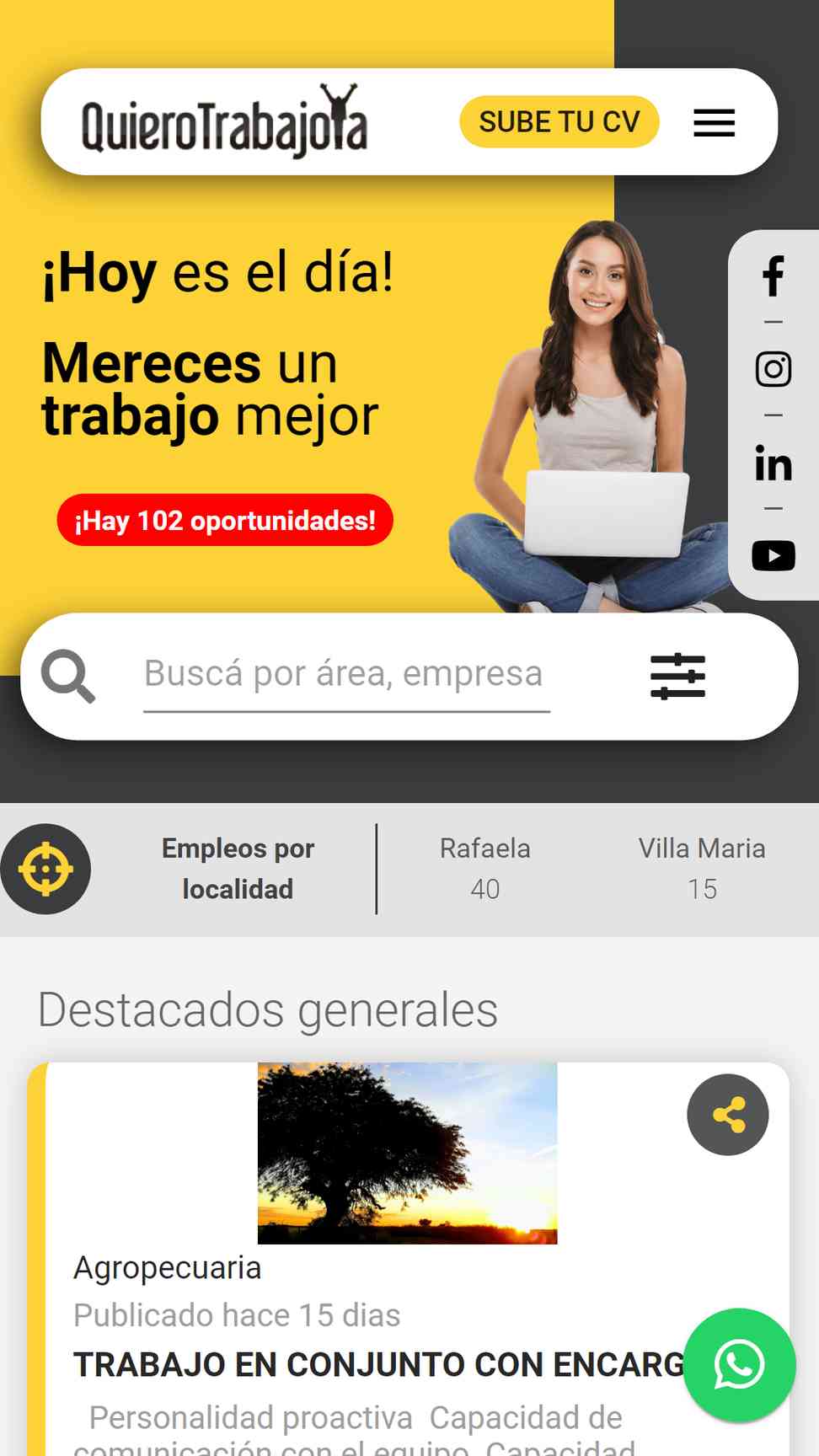Screen dimensions: 819x1456
Task: Open the Facebook page link
Action: 773,276
